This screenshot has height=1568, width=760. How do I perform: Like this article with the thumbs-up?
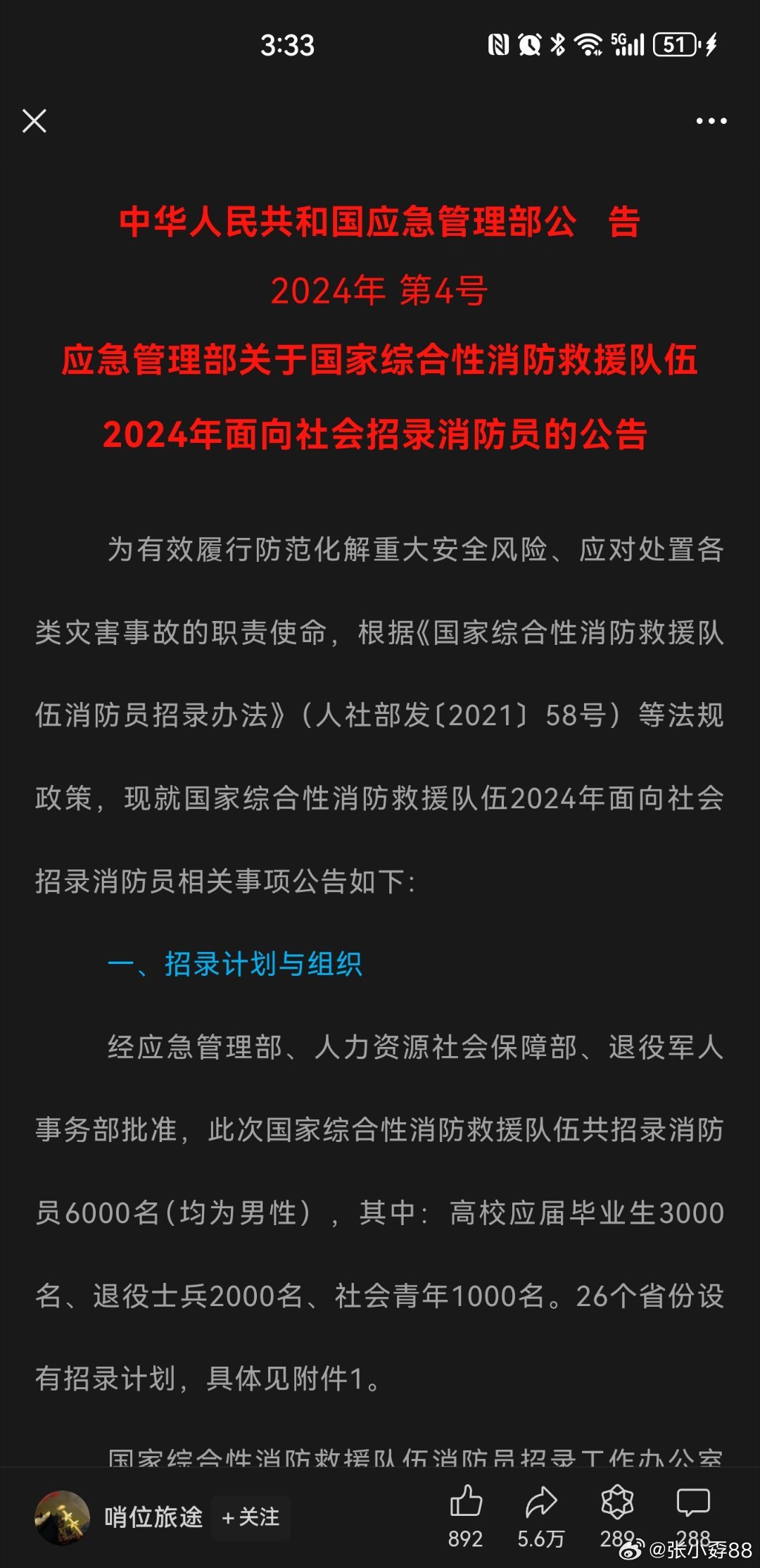coord(465,1503)
